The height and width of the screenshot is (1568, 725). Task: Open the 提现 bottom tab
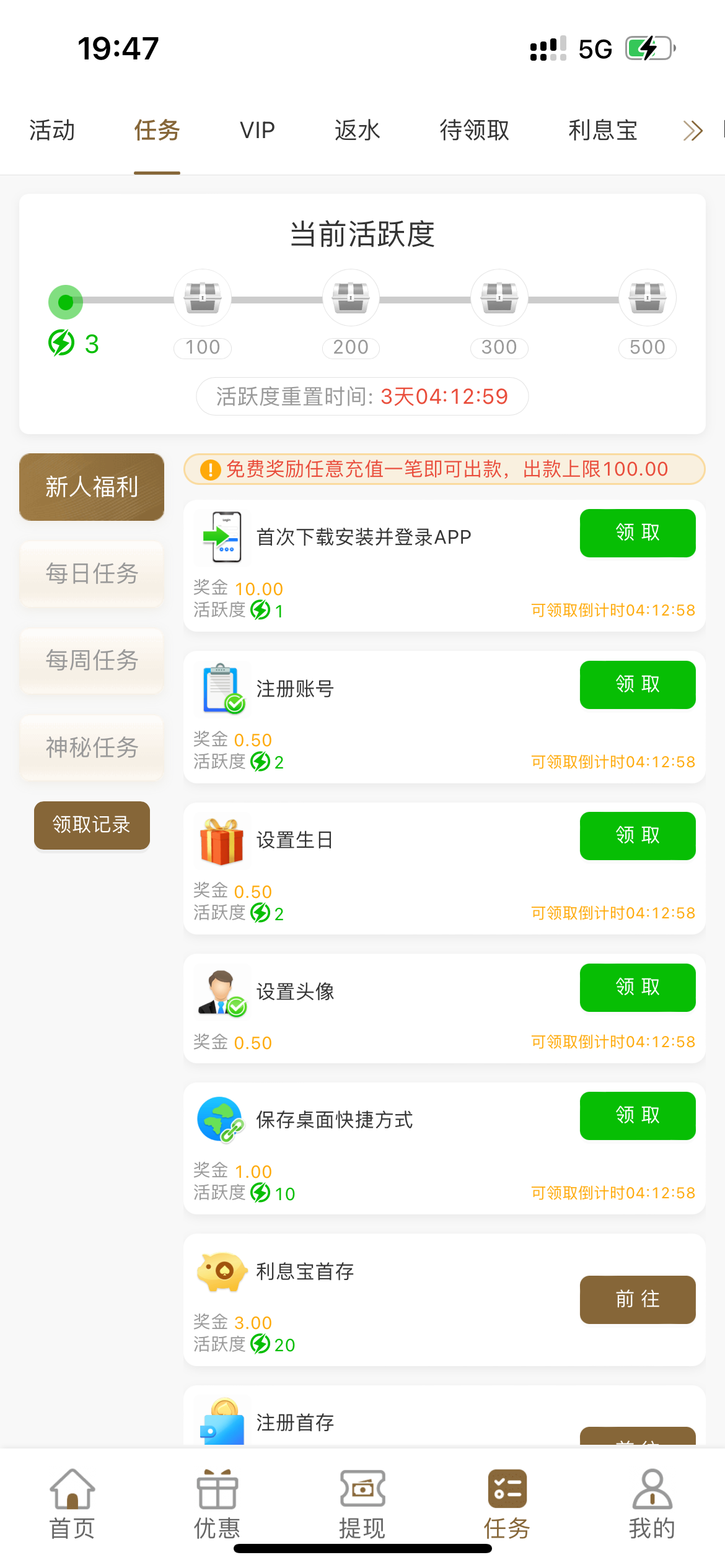point(362,1505)
